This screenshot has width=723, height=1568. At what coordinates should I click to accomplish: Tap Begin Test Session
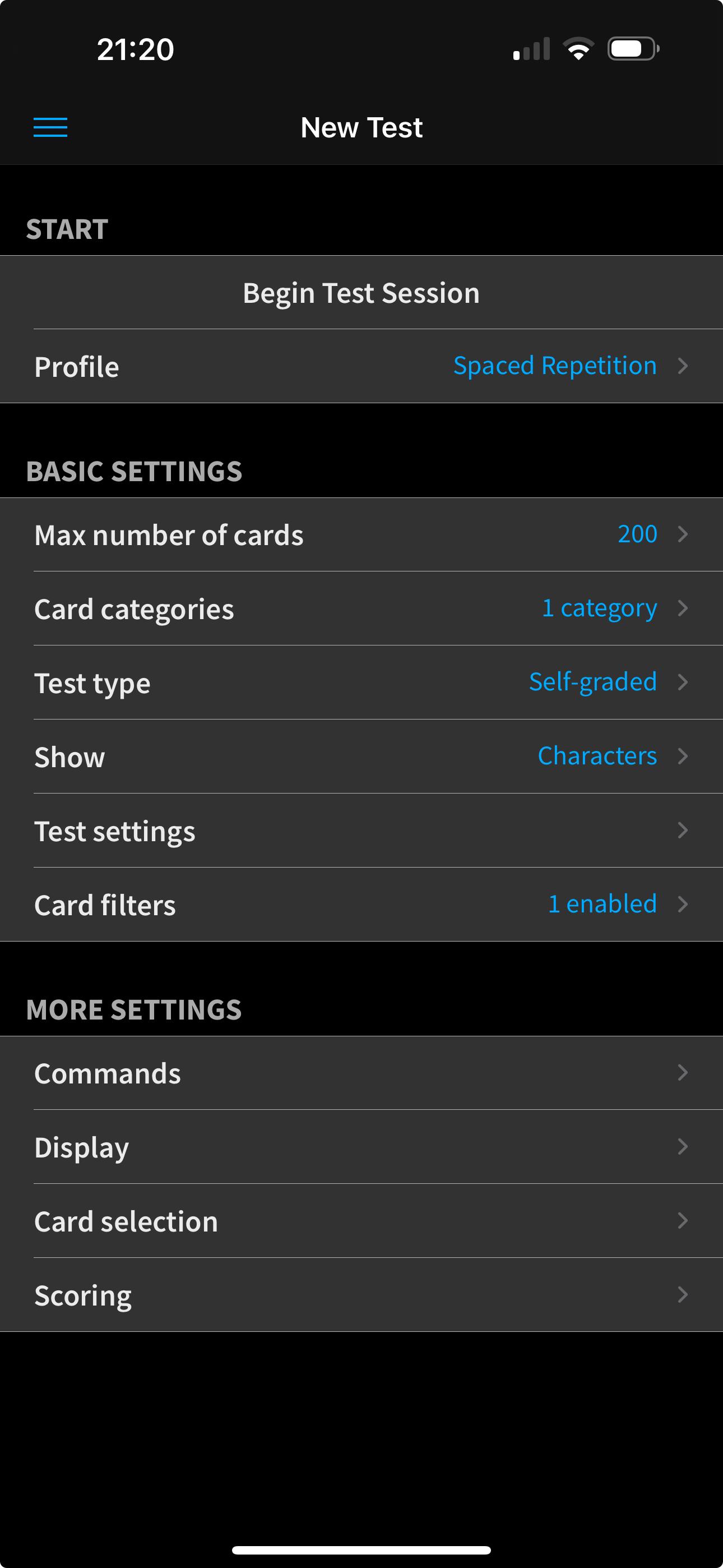click(361, 293)
